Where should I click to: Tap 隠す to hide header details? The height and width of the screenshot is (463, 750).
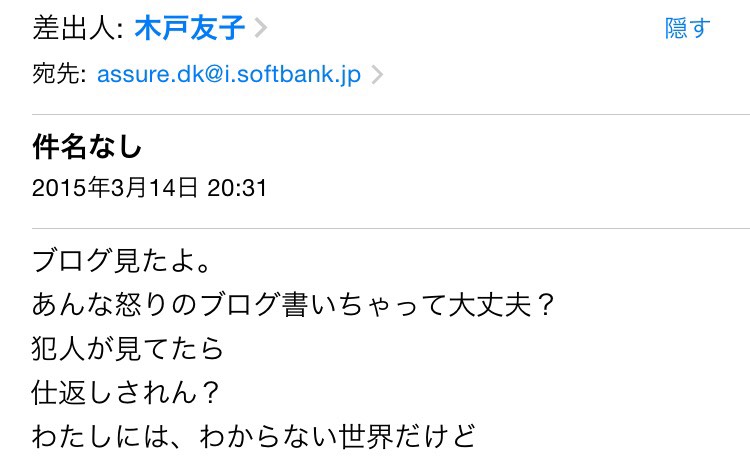(687, 29)
